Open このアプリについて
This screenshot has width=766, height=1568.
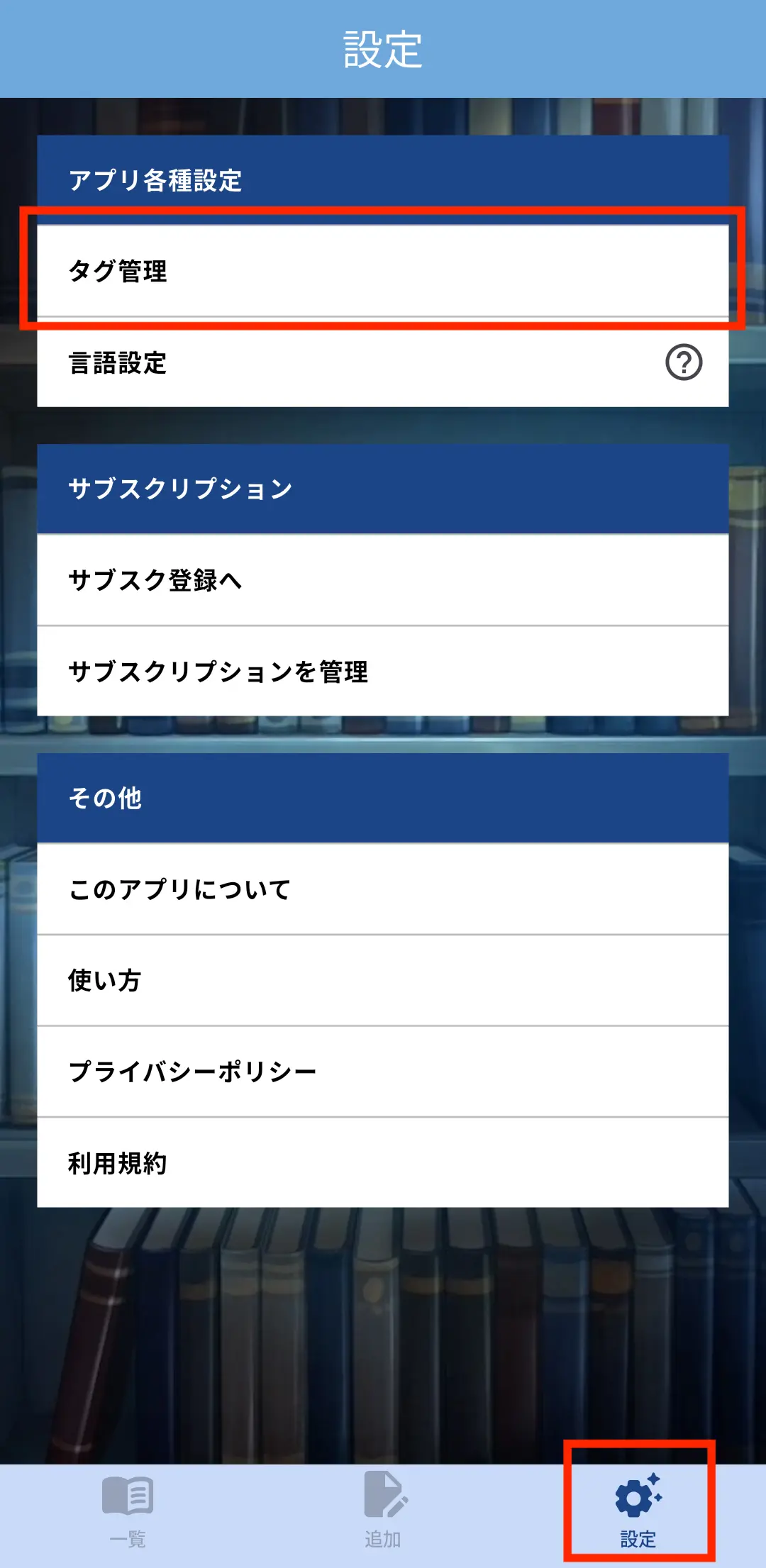[x=383, y=889]
